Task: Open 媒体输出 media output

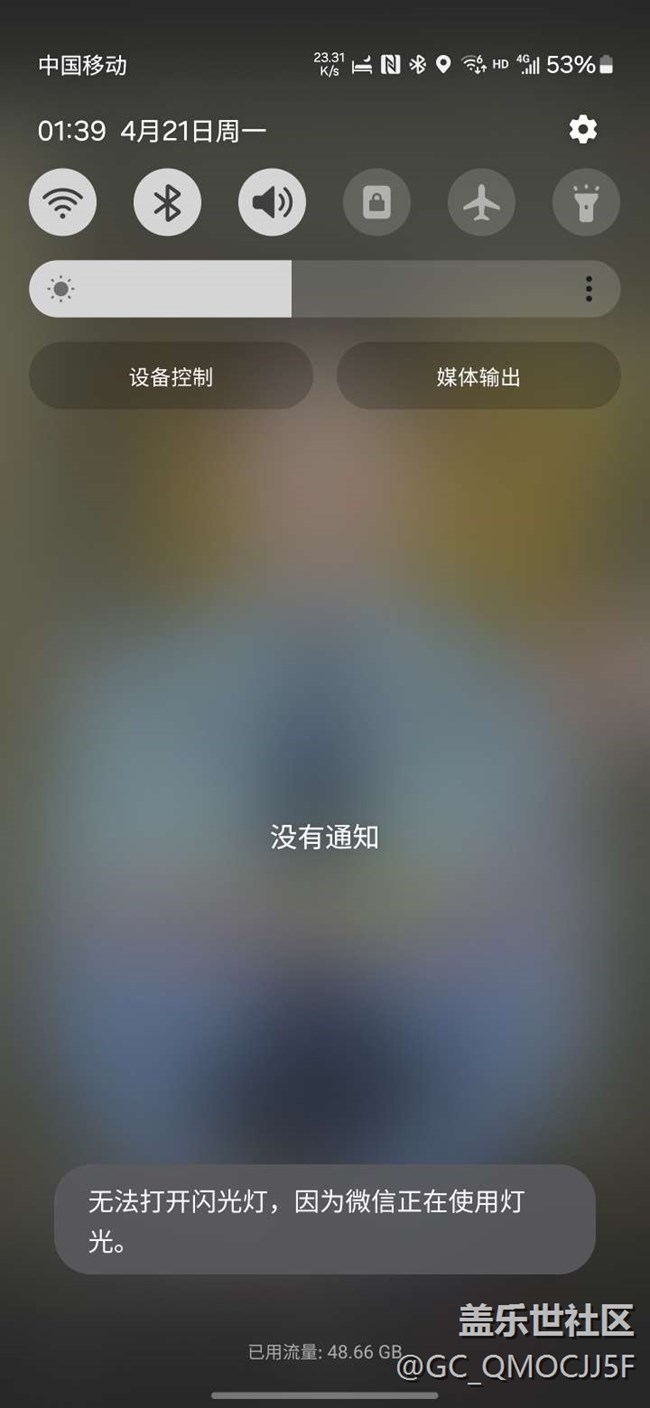Action: click(x=479, y=376)
